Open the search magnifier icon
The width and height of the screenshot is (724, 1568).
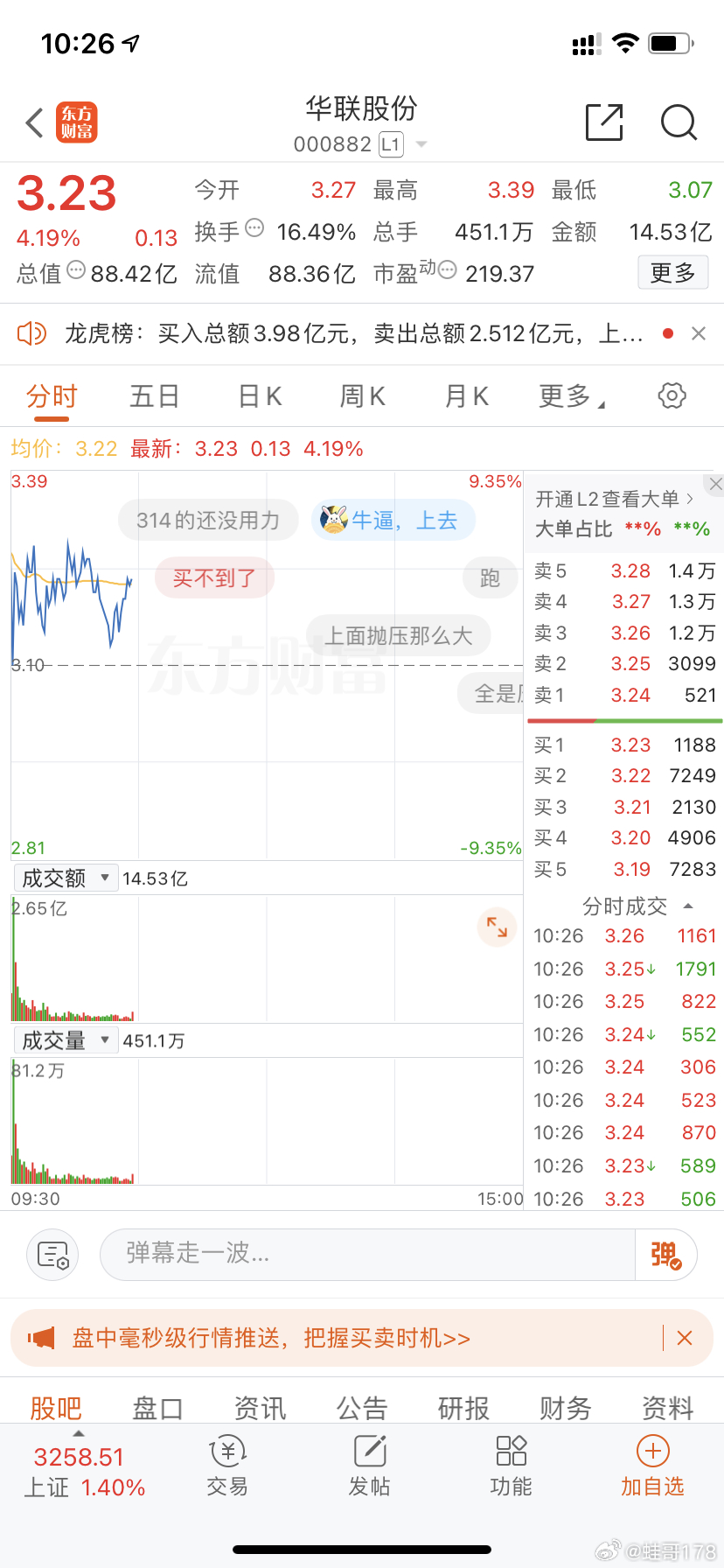coord(679,122)
